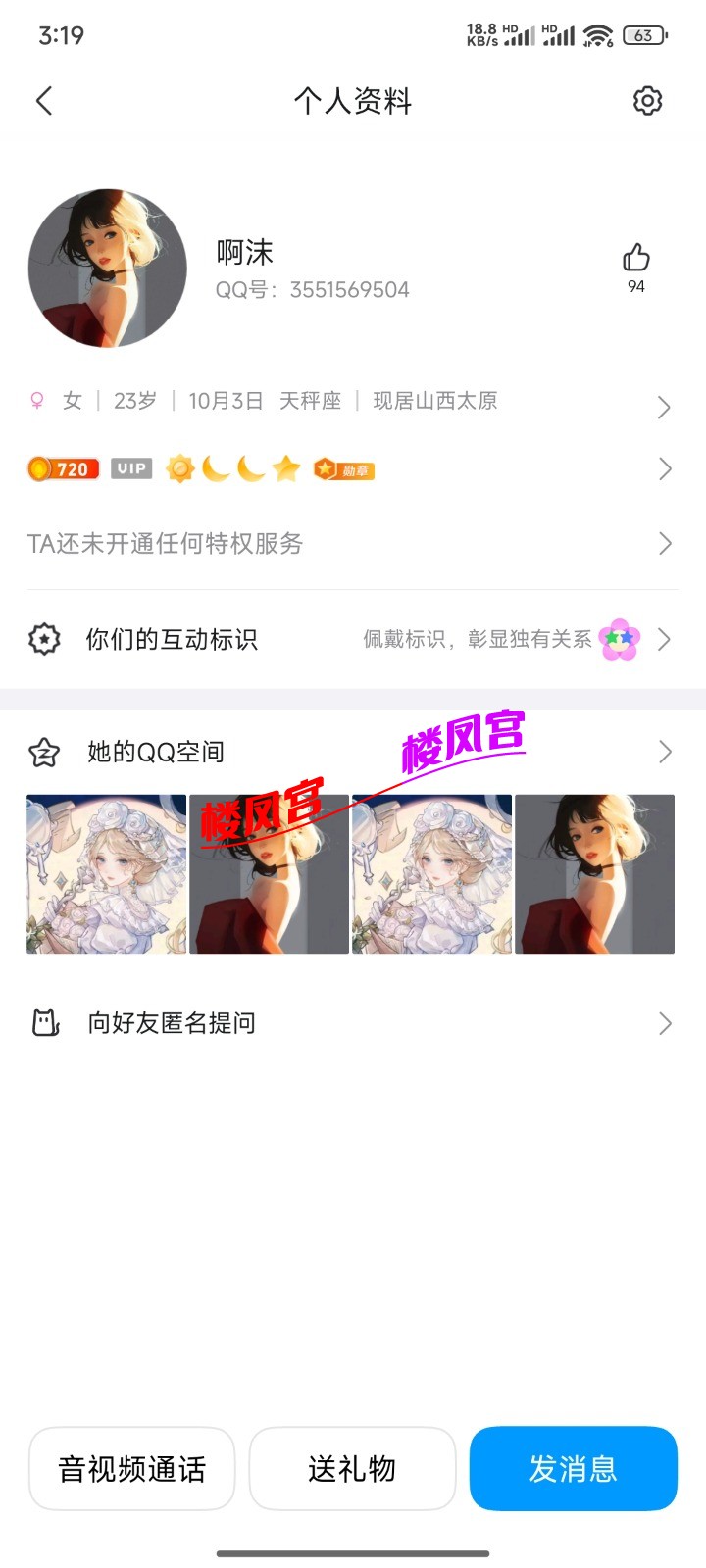Image resolution: width=706 pixels, height=1568 pixels.
Task: Open the last QQ空间 photo
Action: [x=594, y=874]
